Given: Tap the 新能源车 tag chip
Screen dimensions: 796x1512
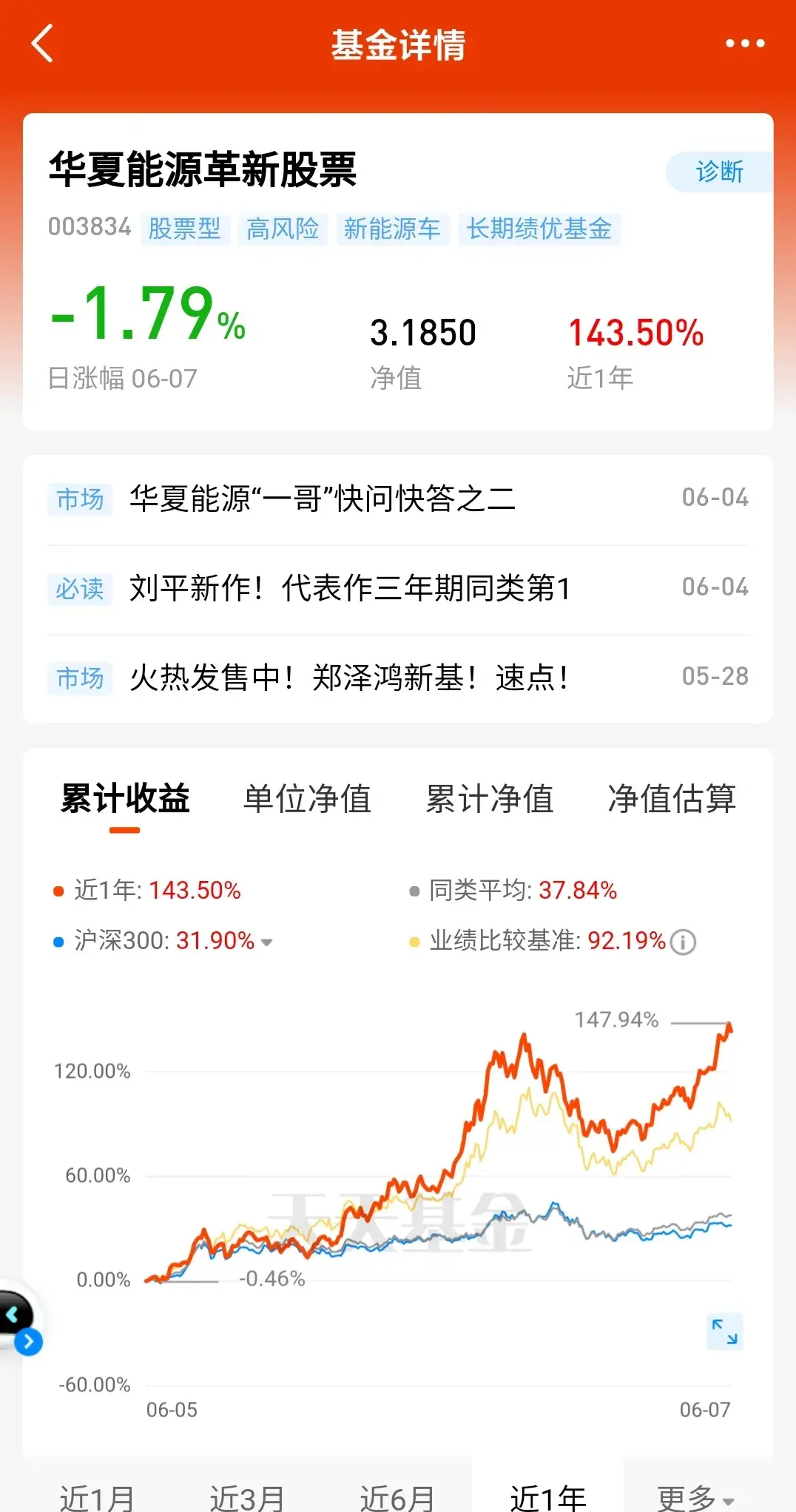Looking at the screenshot, I should point(392,229).
